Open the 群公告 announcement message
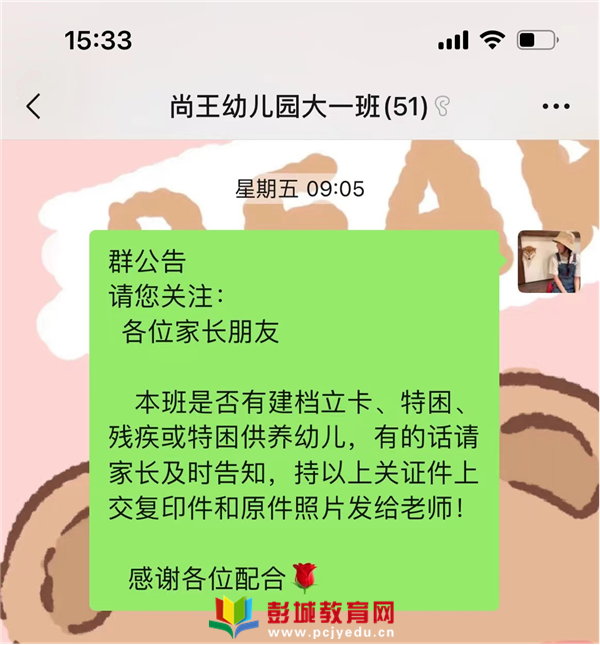 [x=293, y=420]
